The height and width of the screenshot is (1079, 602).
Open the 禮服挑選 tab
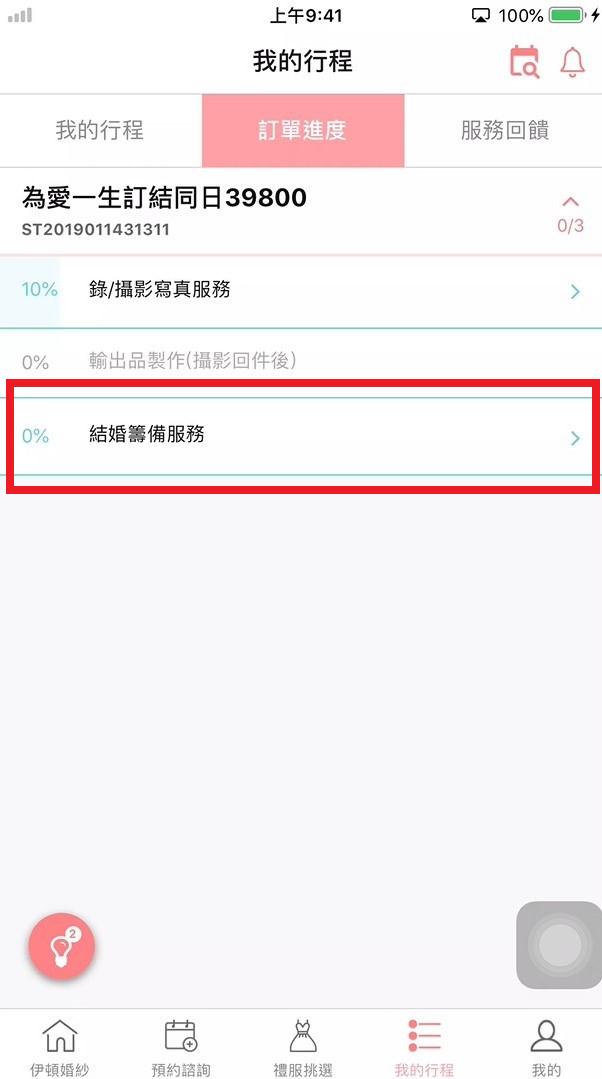(x=302, y=1047)
